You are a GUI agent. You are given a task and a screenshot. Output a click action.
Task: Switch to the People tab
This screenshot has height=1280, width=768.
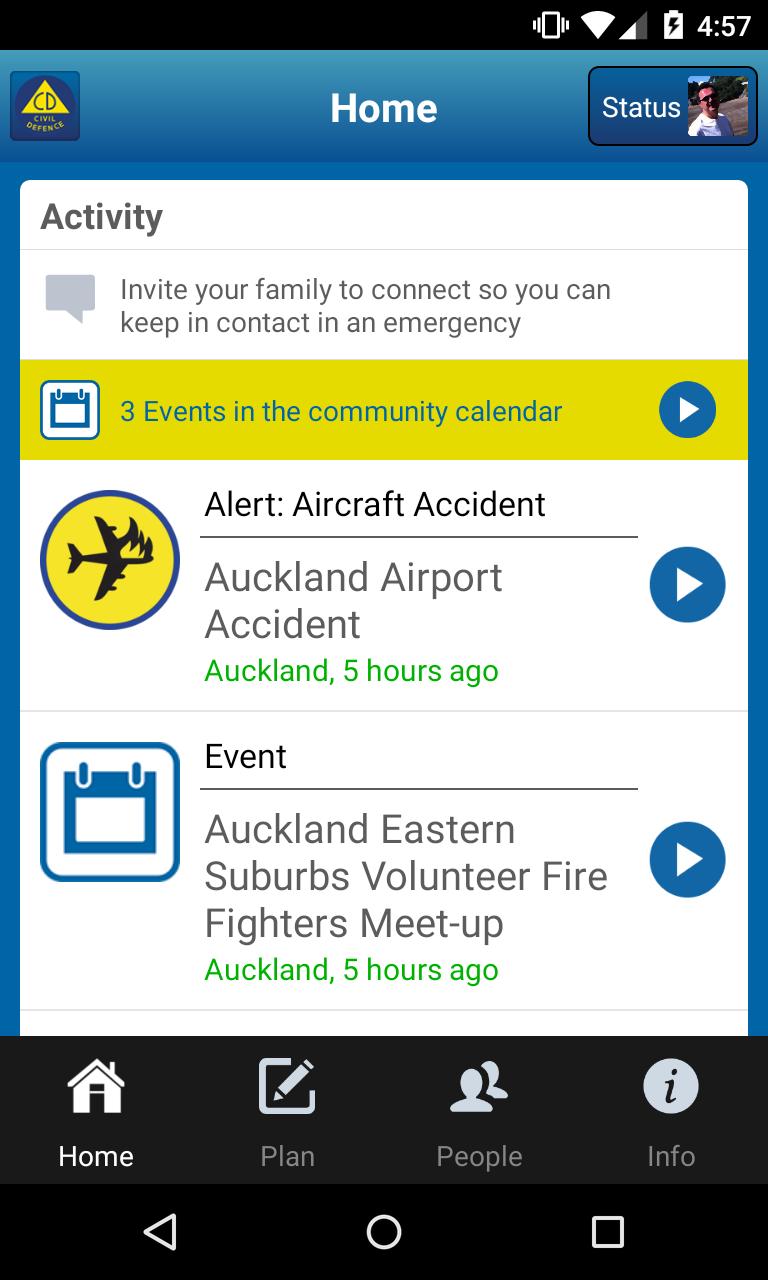479,1112
